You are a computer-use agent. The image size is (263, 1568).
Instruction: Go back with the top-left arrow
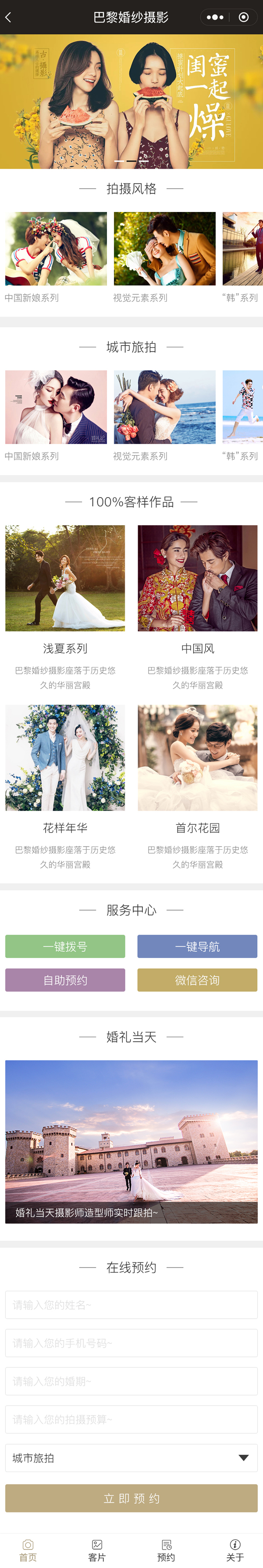pos(8,17)
